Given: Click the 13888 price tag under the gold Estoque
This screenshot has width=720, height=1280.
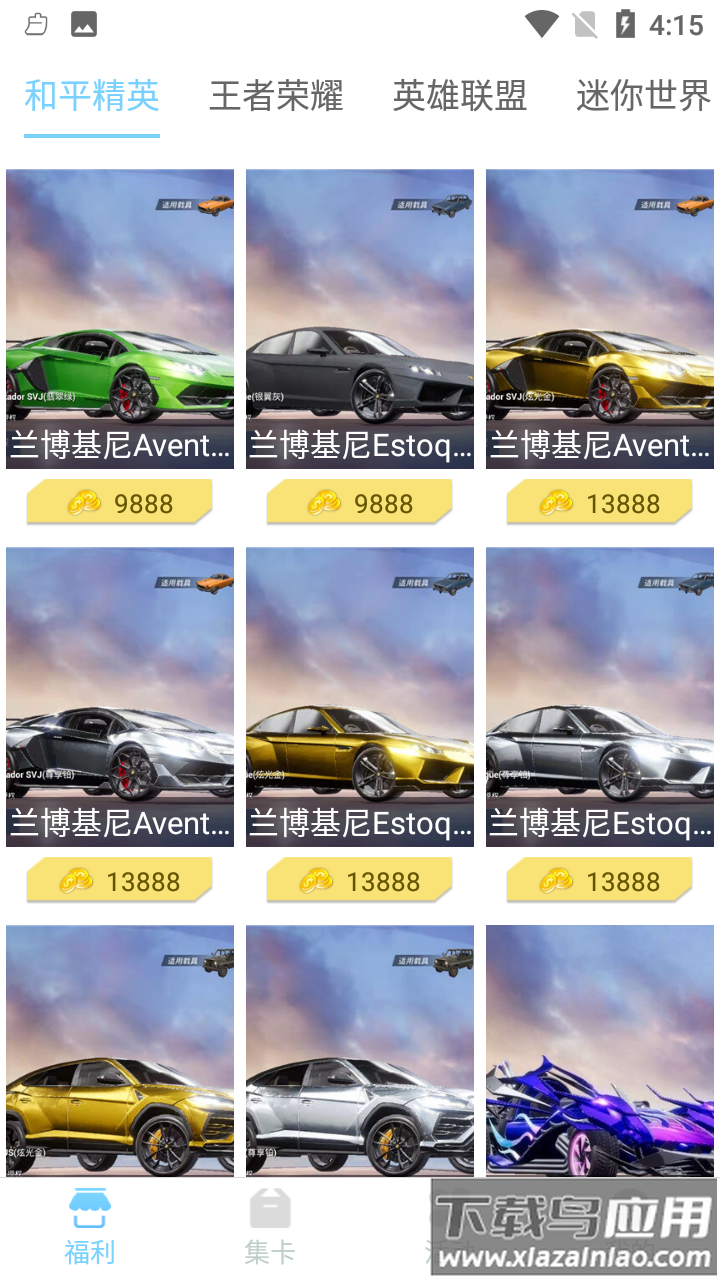Looking at the screenshot, I should (359, 879).
